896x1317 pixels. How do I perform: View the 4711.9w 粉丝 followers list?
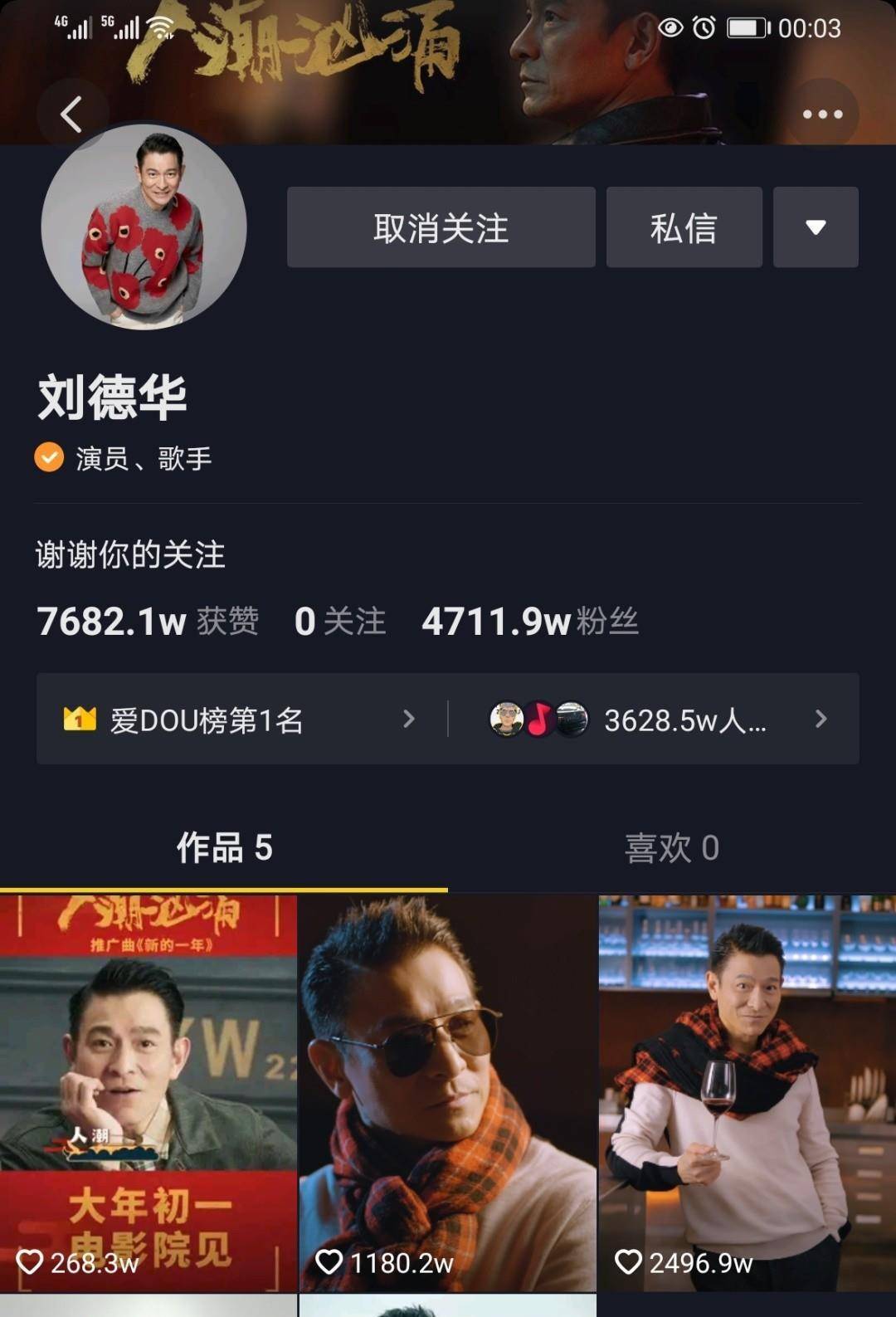529,622
